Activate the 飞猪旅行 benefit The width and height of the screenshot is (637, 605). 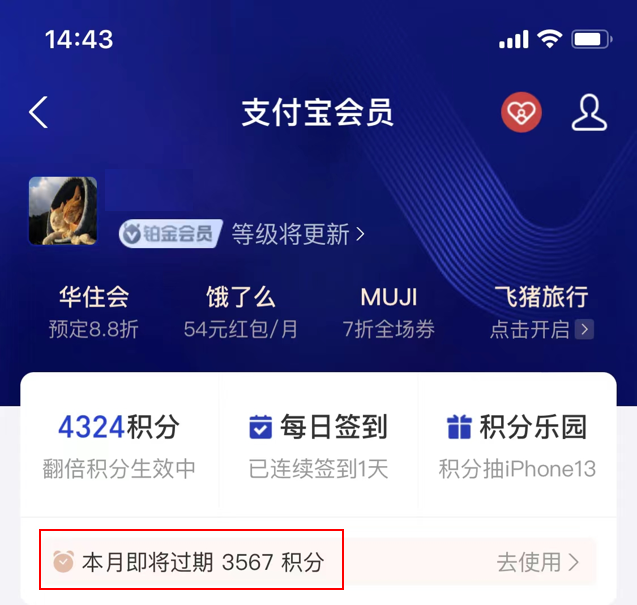pos(541,312)
